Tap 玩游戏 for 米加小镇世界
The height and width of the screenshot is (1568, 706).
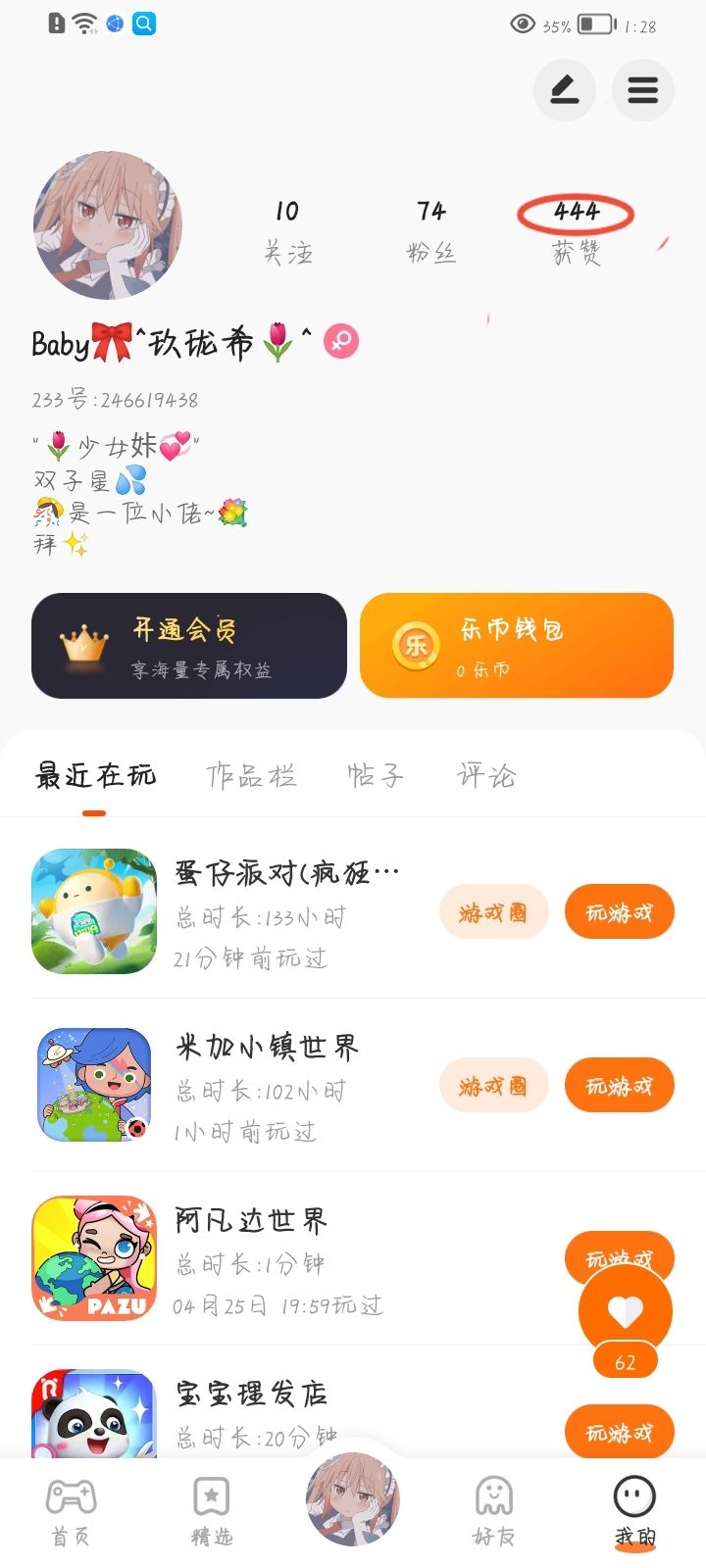[x=619, y=1086]
